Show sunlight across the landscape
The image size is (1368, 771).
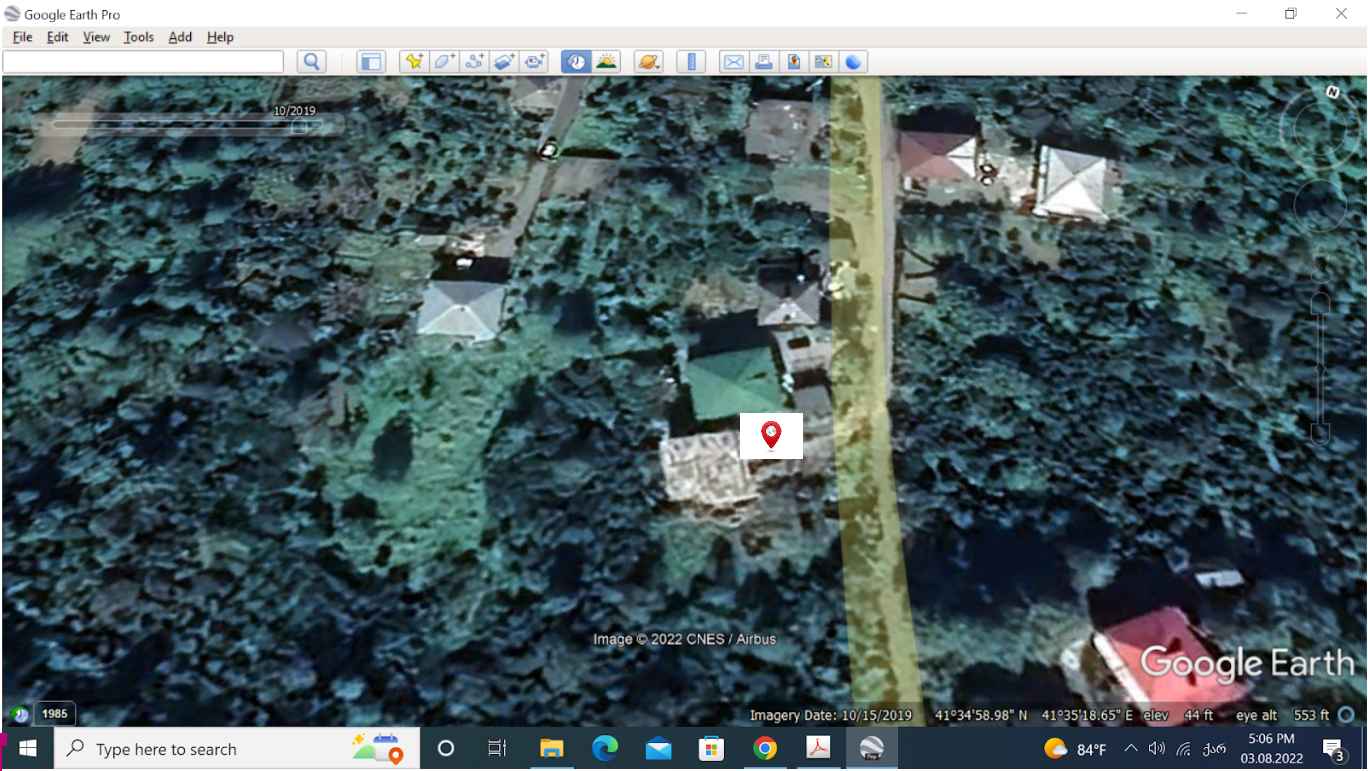(x=606, y=62)
